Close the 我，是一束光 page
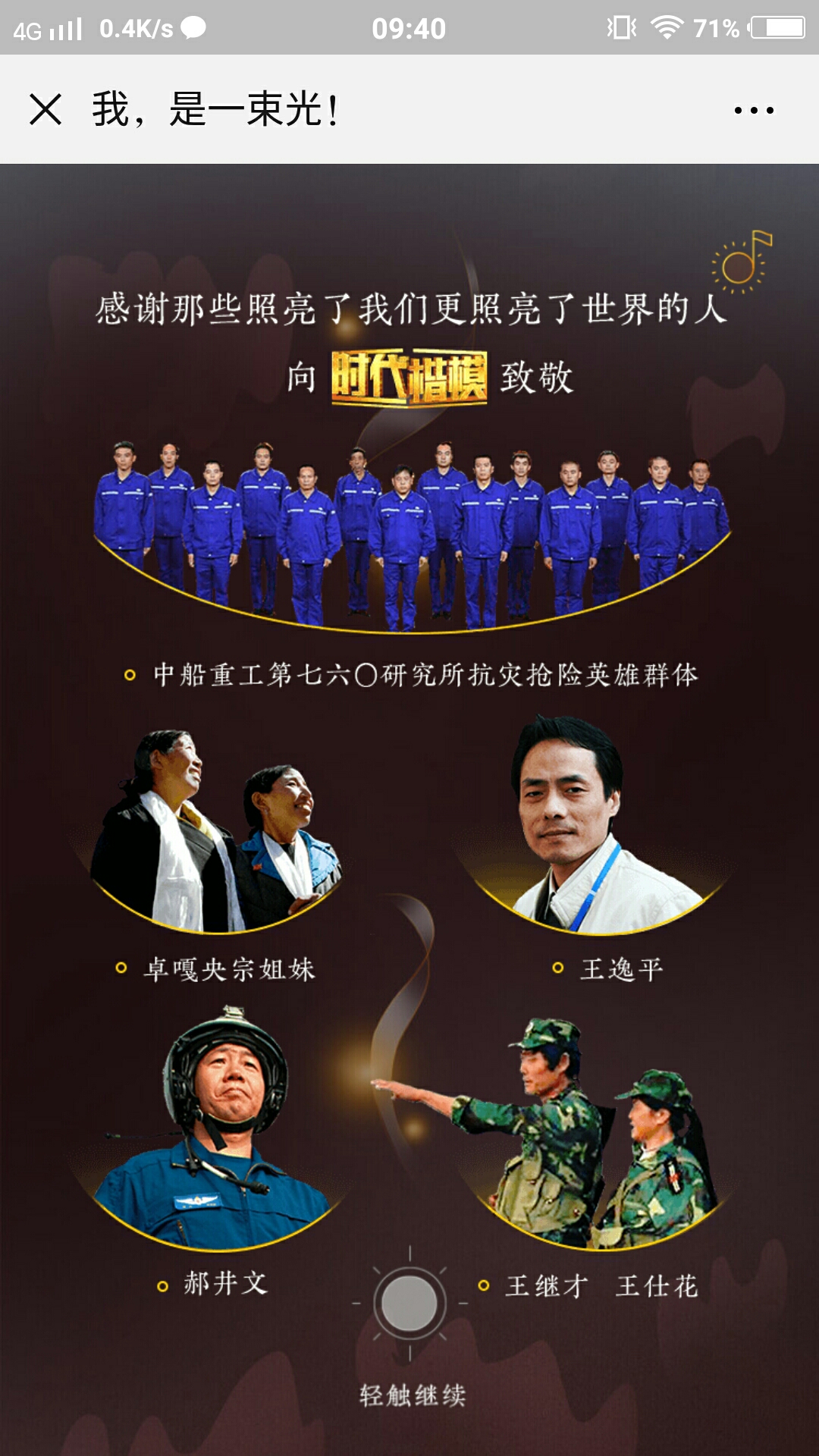The height and width of the screenshot is (1456, 819). coord(45,109)
